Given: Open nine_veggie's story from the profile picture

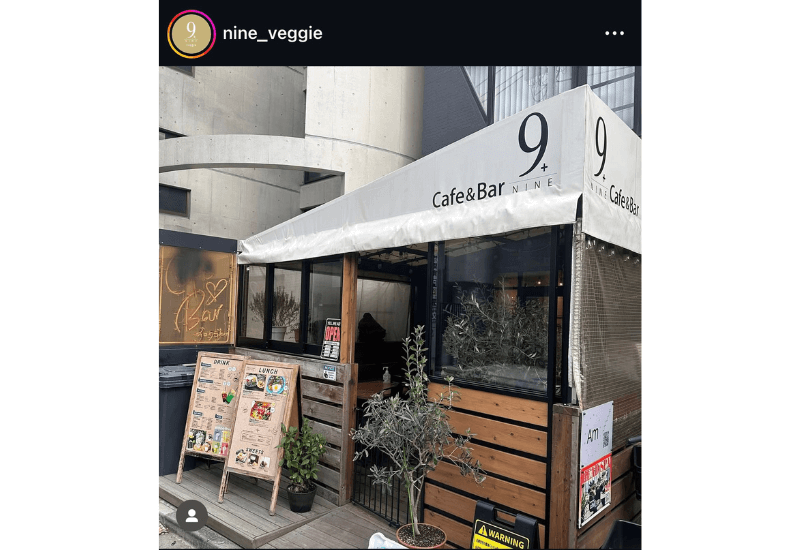Looking at the screenshot, I should pos(191,34).
